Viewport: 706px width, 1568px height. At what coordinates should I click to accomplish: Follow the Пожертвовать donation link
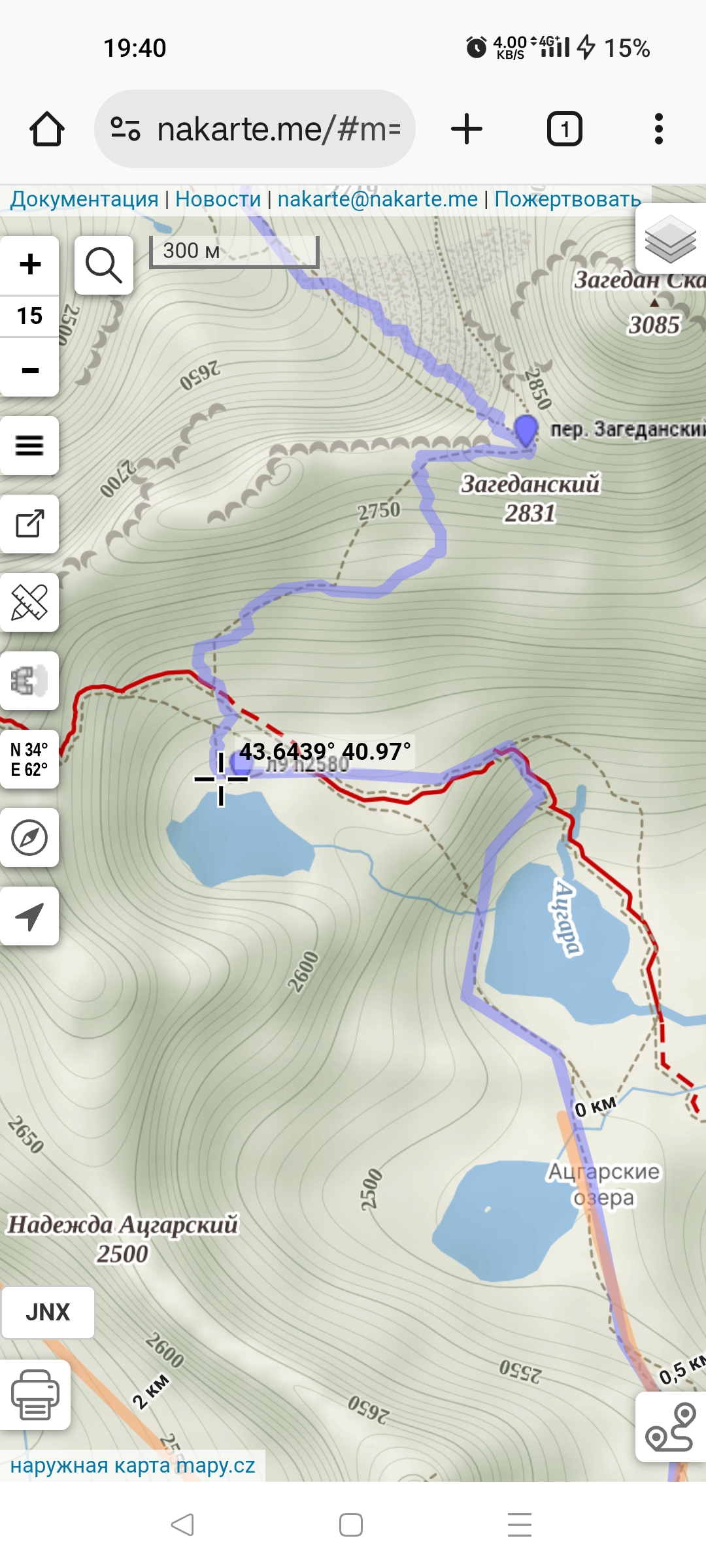click(x=567, y=199)
